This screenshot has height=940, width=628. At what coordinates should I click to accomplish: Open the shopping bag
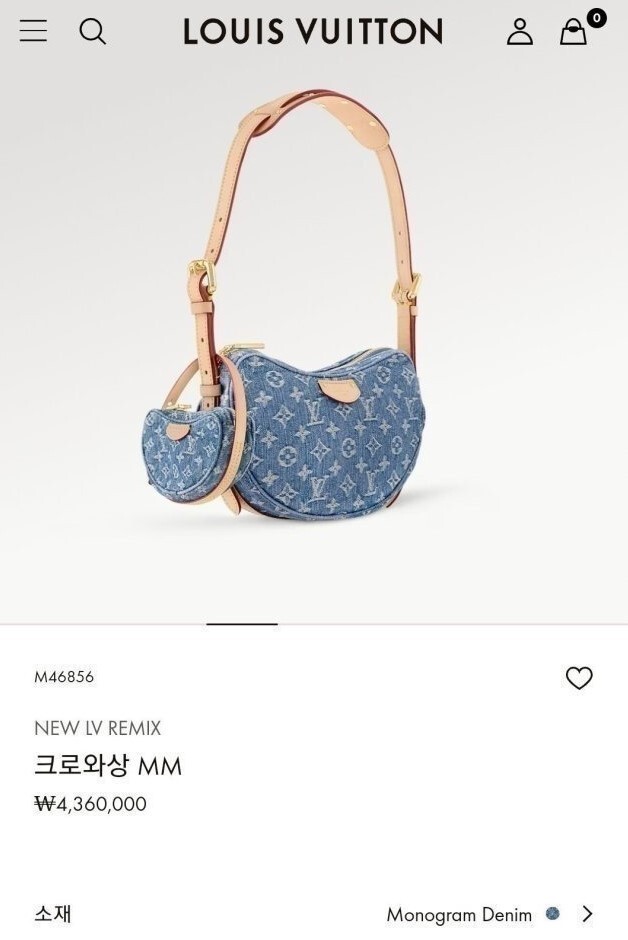pos(574,32)
